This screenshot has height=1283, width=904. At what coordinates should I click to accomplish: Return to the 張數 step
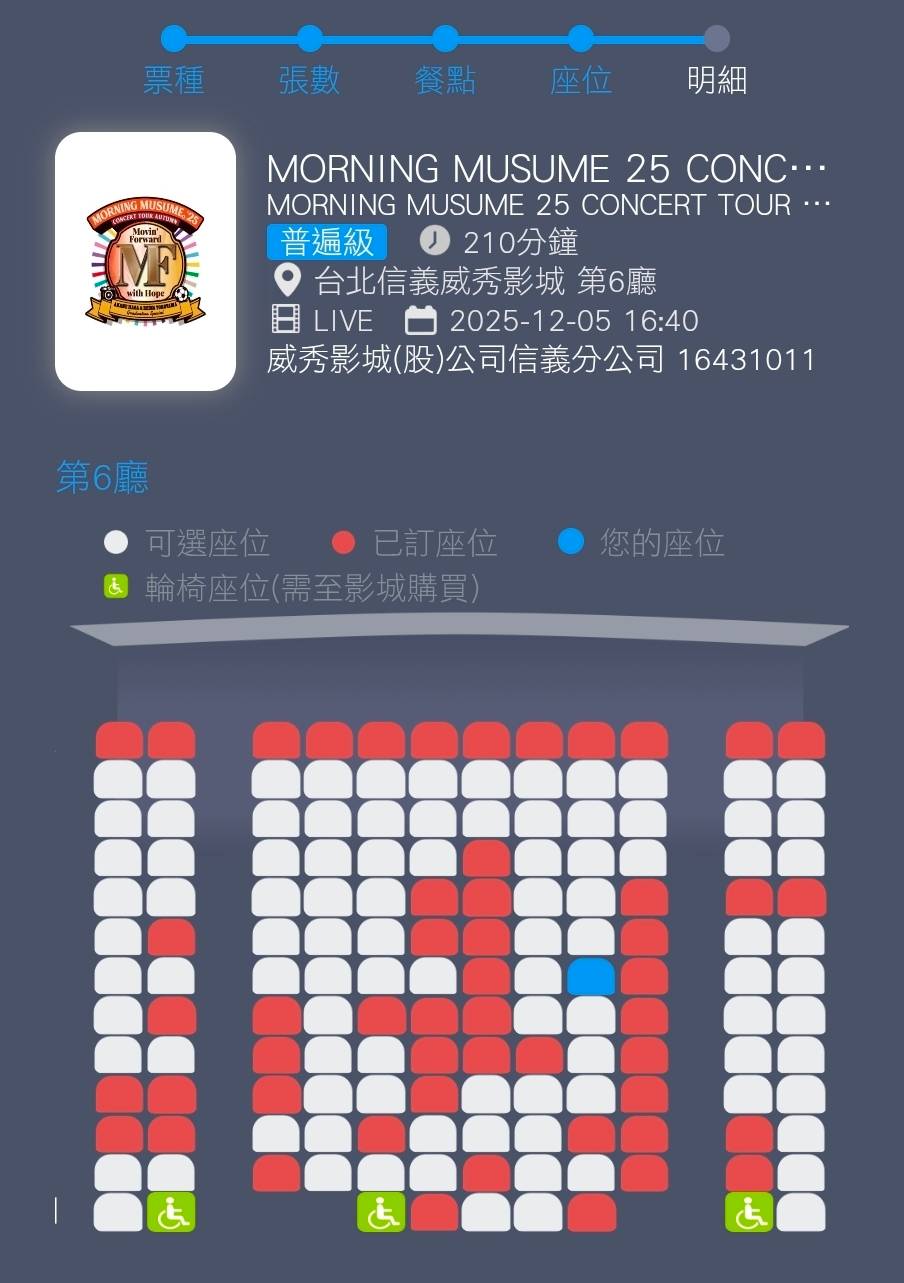(x=309, y=41)
